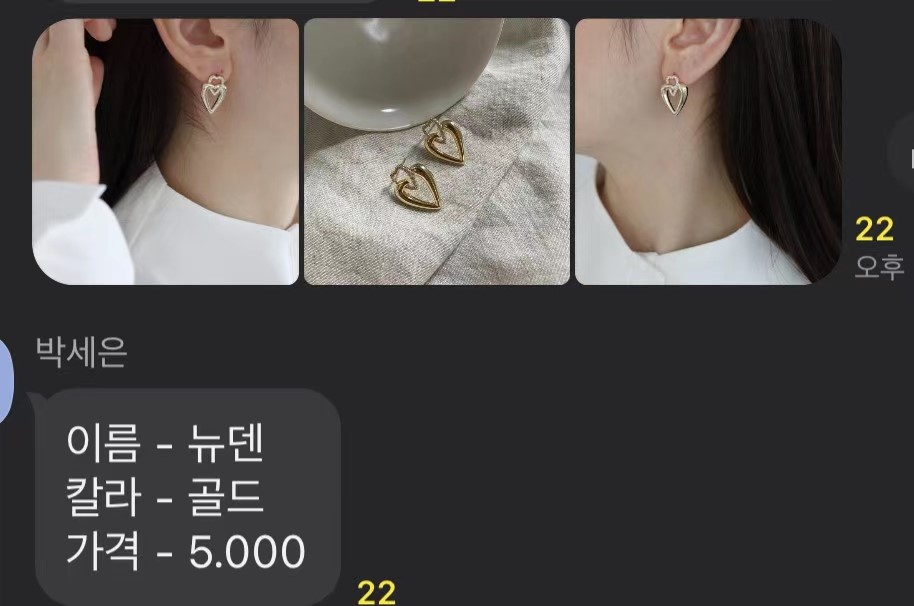Open the third photo showing the side-profile earring
Image resolution: width=914 pixels, height=606 pixels.
[x=708, y=152]
